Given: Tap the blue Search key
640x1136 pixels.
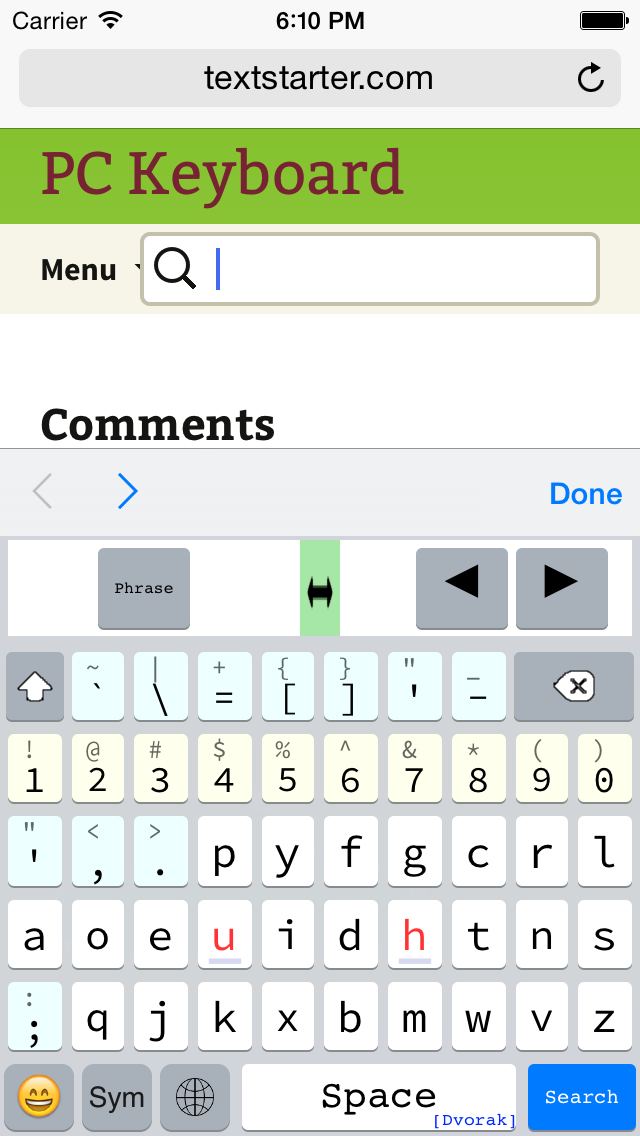Looking at the screenshot, I should 581,1097.
